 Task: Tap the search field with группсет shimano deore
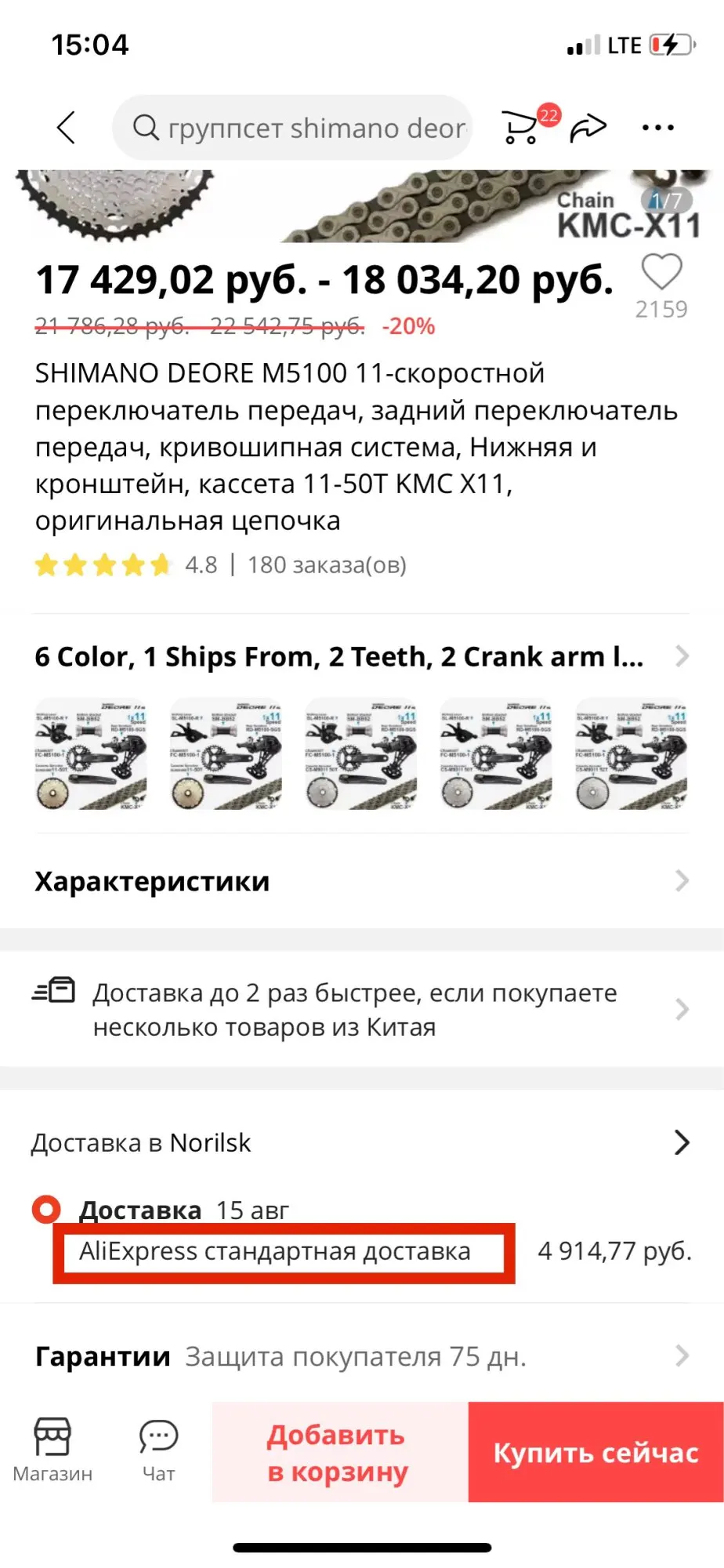point(292,127)
